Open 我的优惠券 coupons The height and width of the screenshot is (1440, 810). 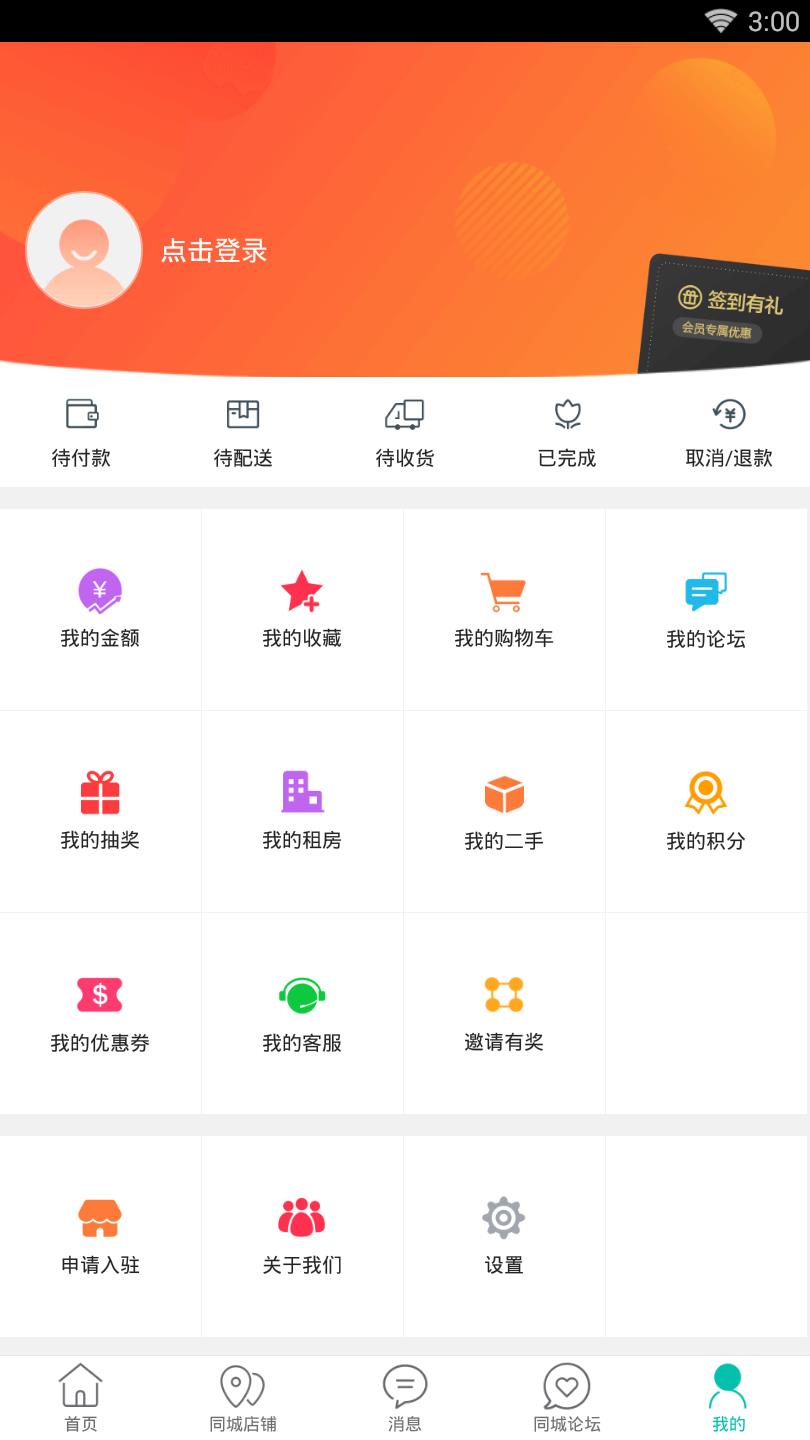[100, 1013]
